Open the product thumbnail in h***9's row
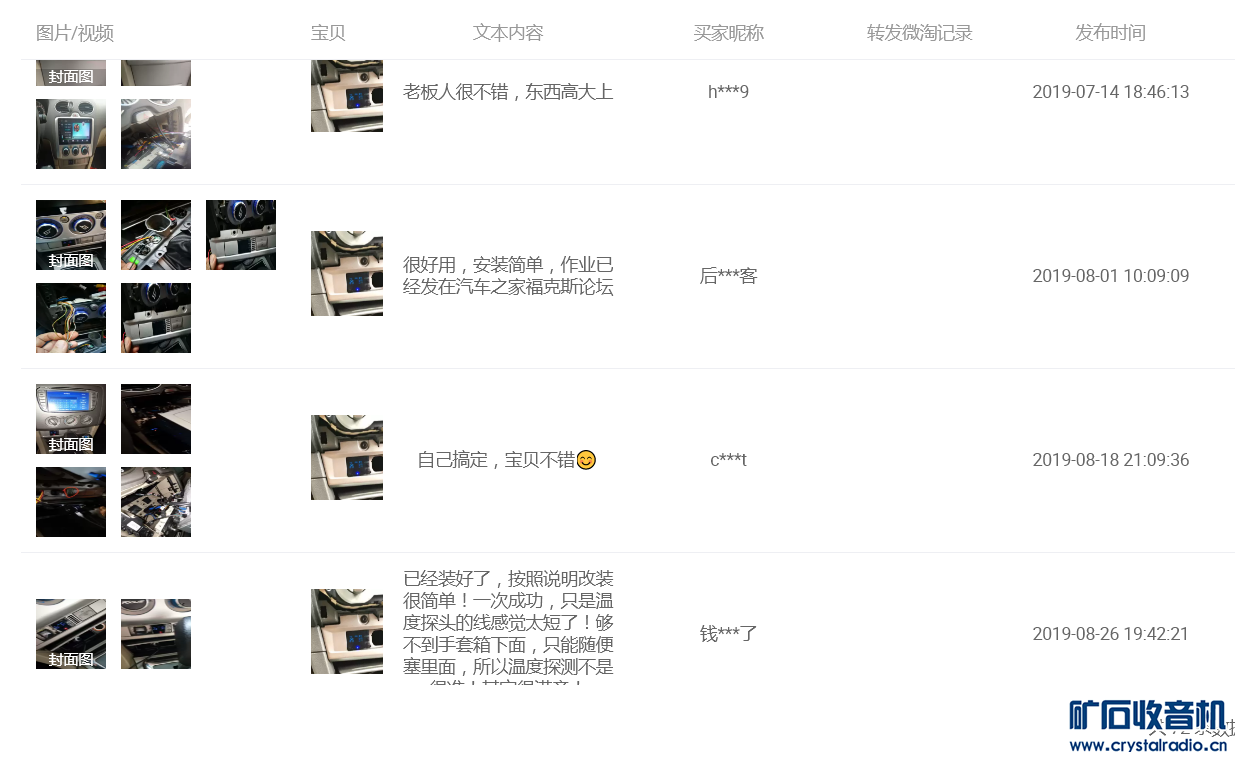 [x=346, y=95]
